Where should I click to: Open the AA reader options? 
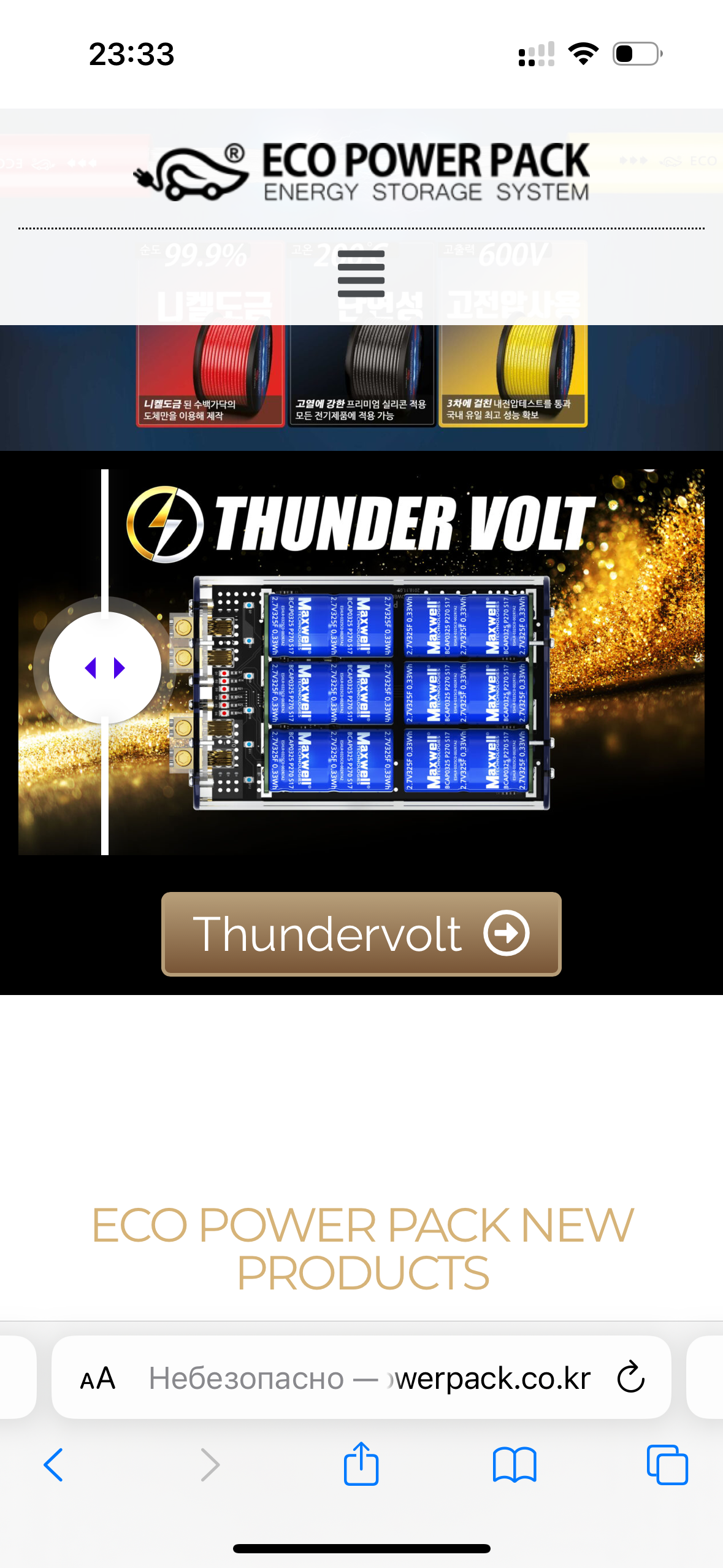coord(98,1378)
